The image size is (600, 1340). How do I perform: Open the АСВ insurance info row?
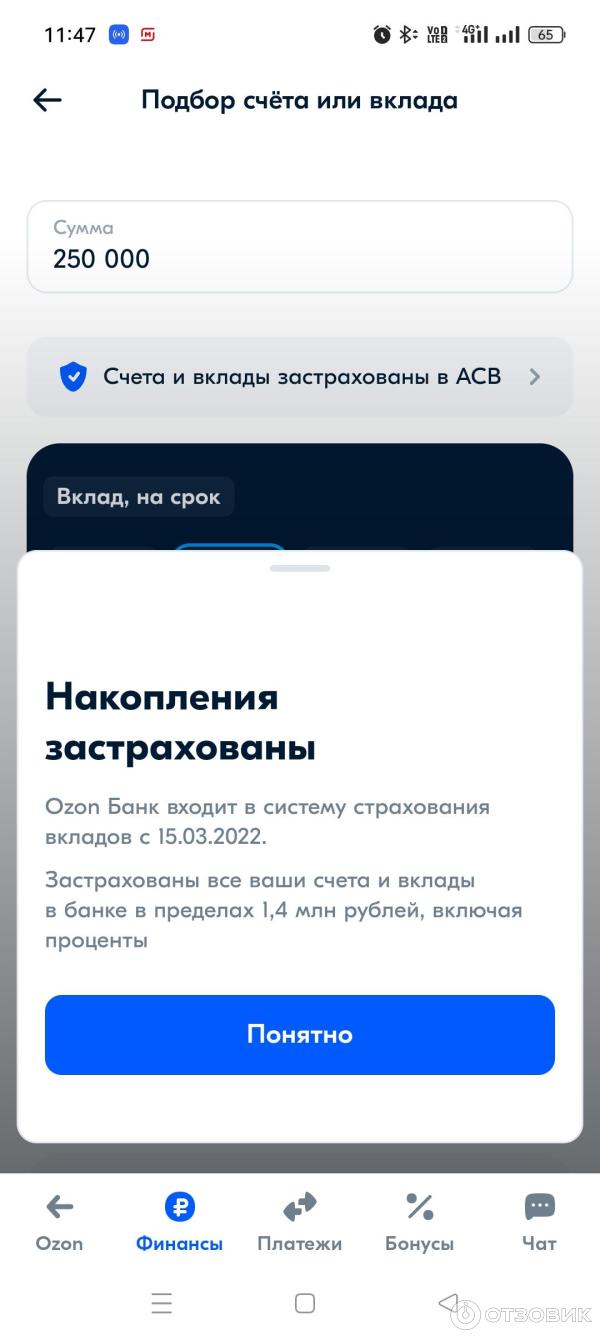300,377
